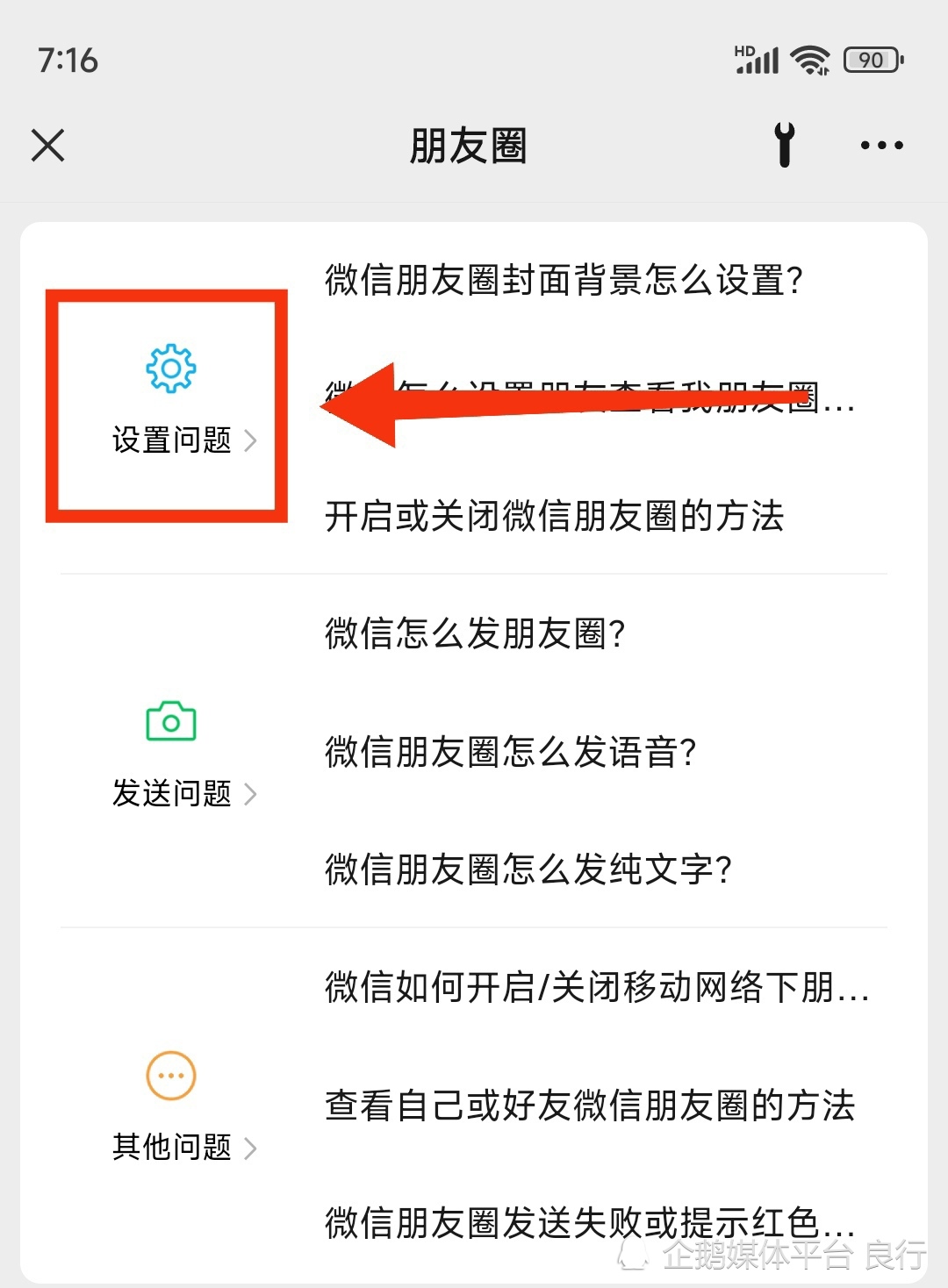This screenshot has height=1288, width=948.
Task: Open 微信如何开启/关闭移动网络下朋 article
Action: [597, 988]
